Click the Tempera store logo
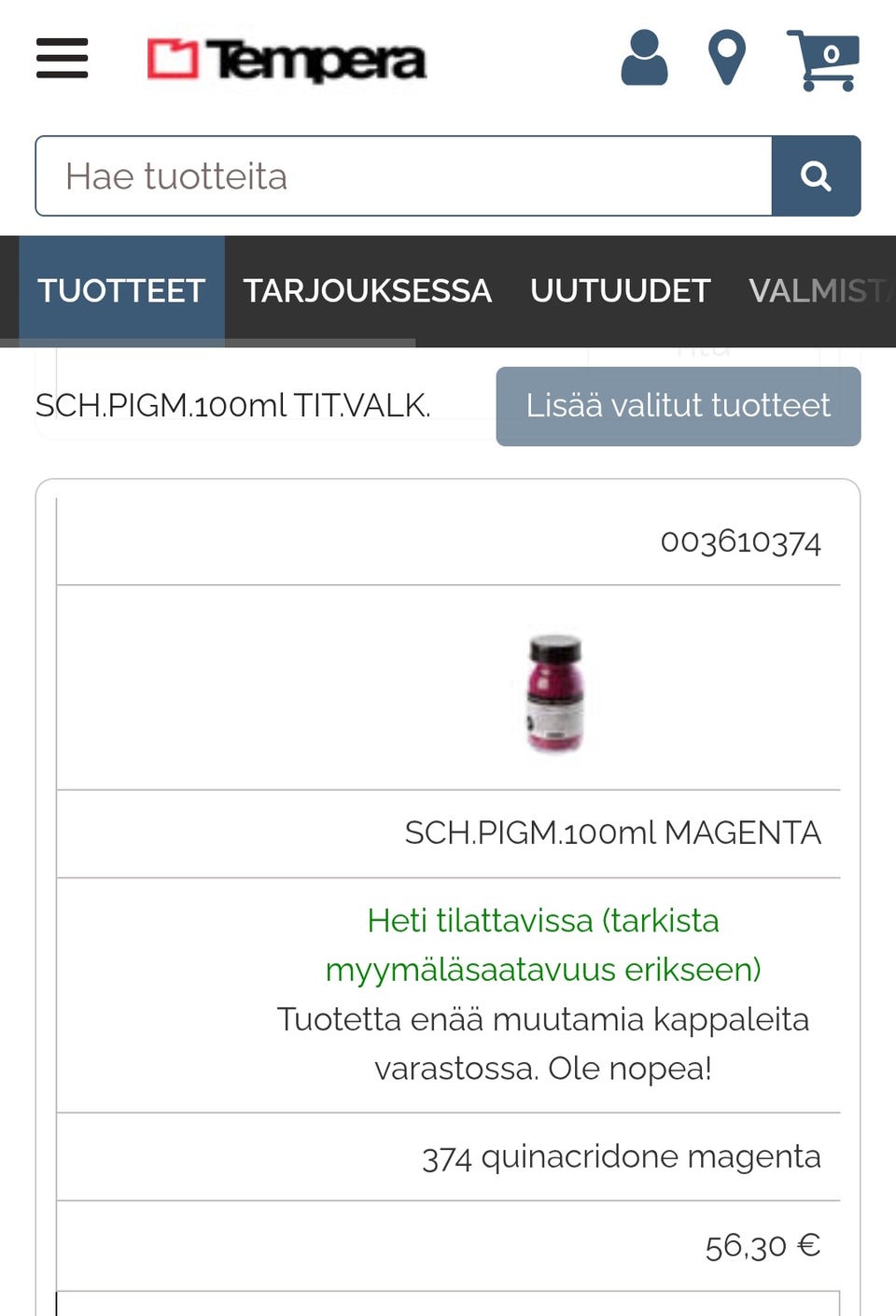 tap(287, 60)
